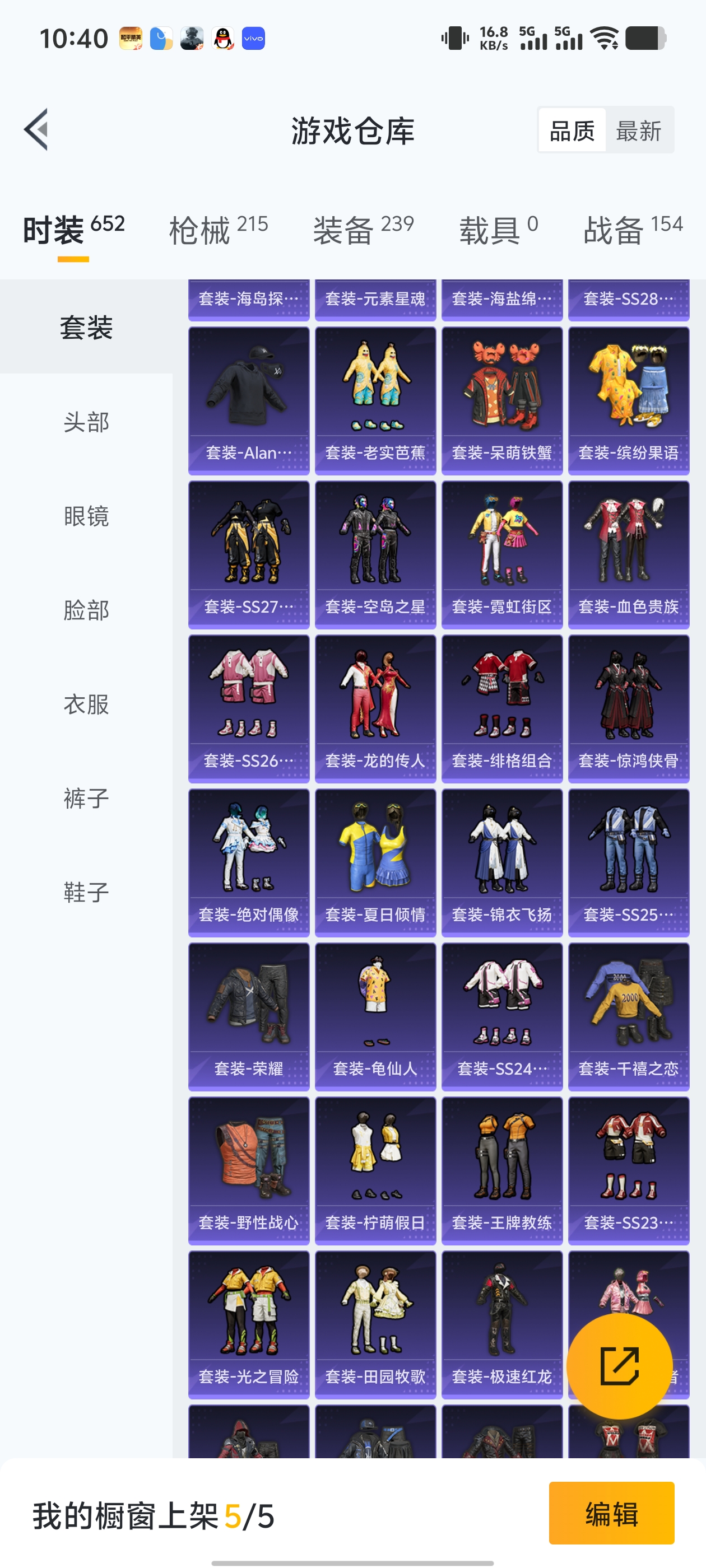This screenshot has height=1568, width=706.
Task: Enable 品质 sorting mode
Action: [572, 130]
